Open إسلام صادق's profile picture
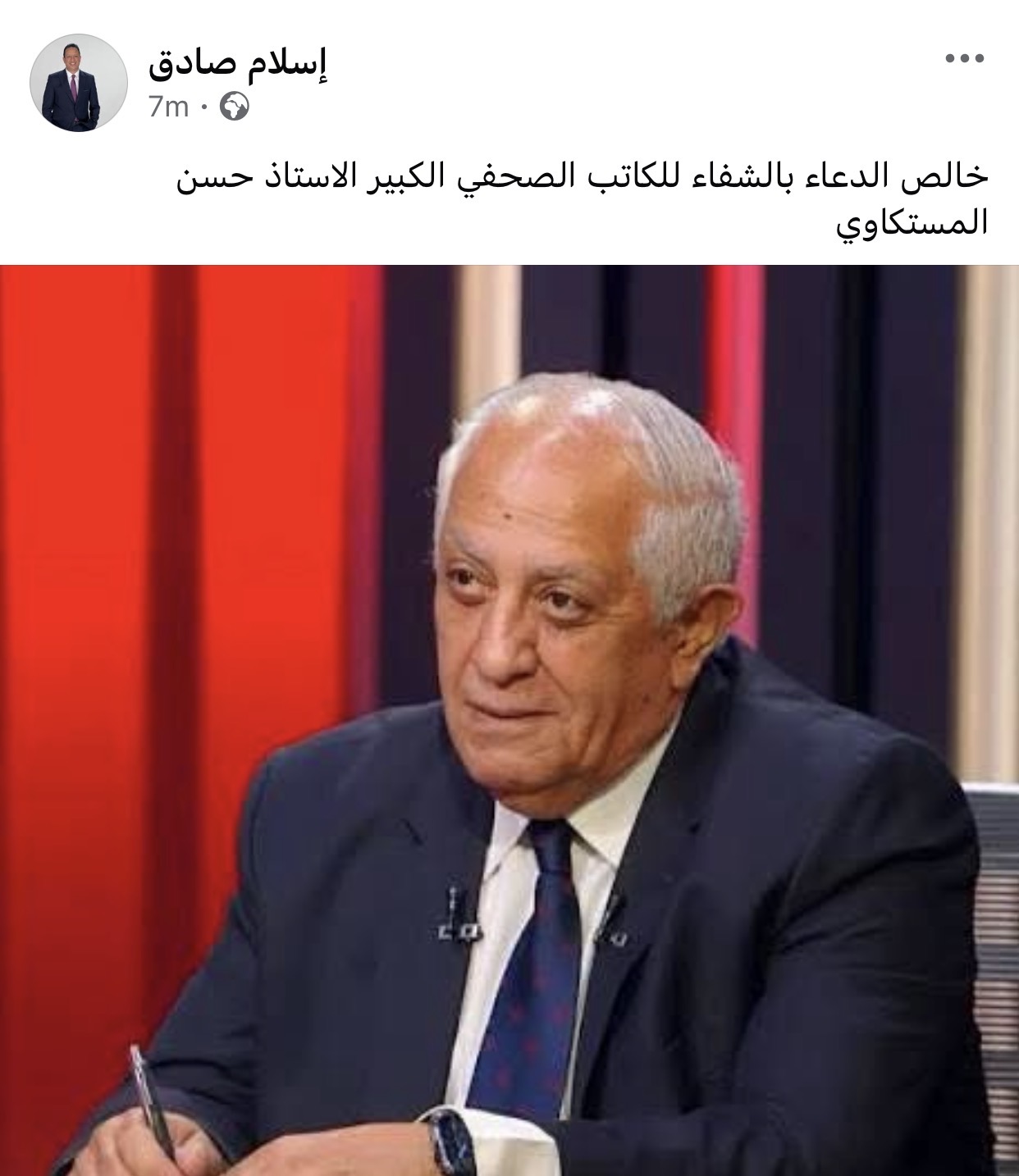The width and height of the screenshot is (1019, 1176). tap(79, 84)
